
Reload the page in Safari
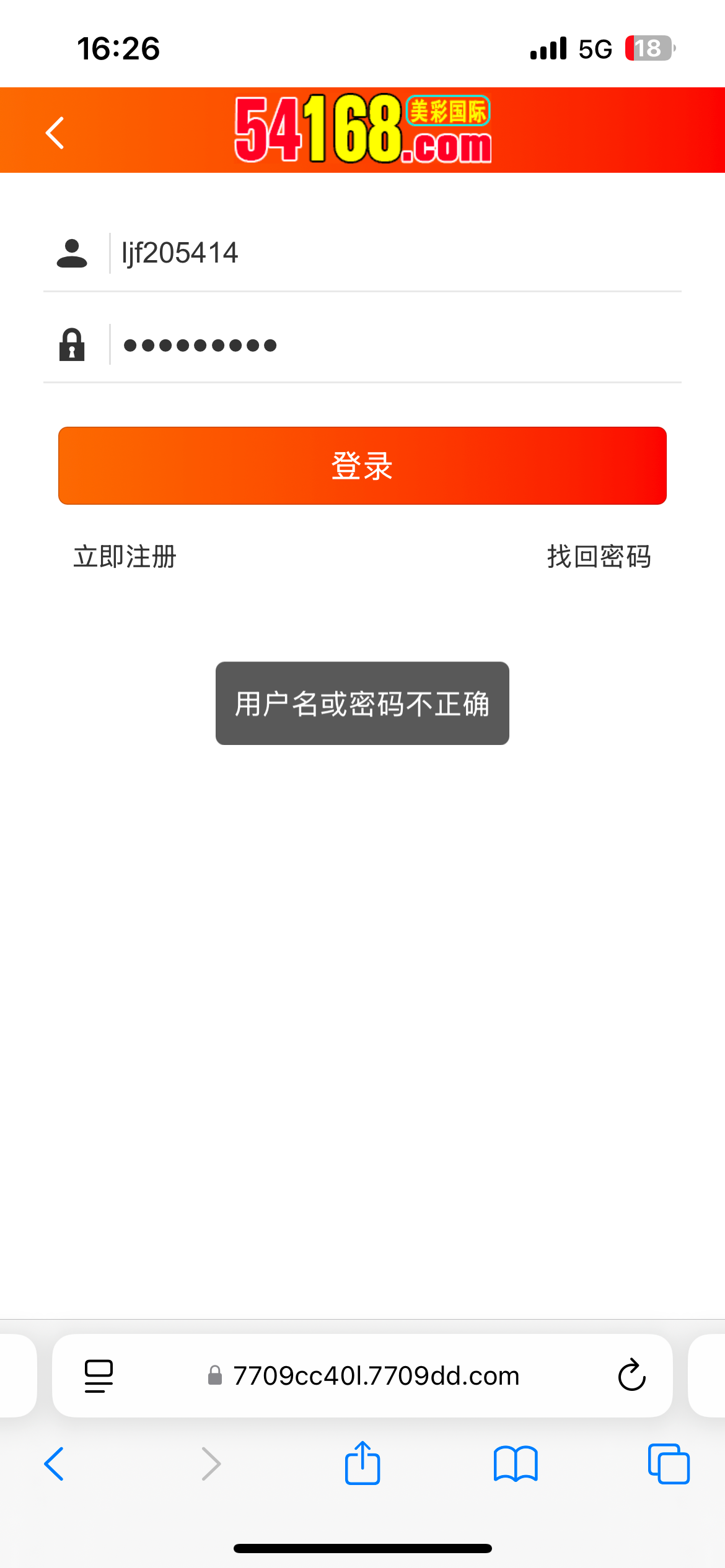631,1375
